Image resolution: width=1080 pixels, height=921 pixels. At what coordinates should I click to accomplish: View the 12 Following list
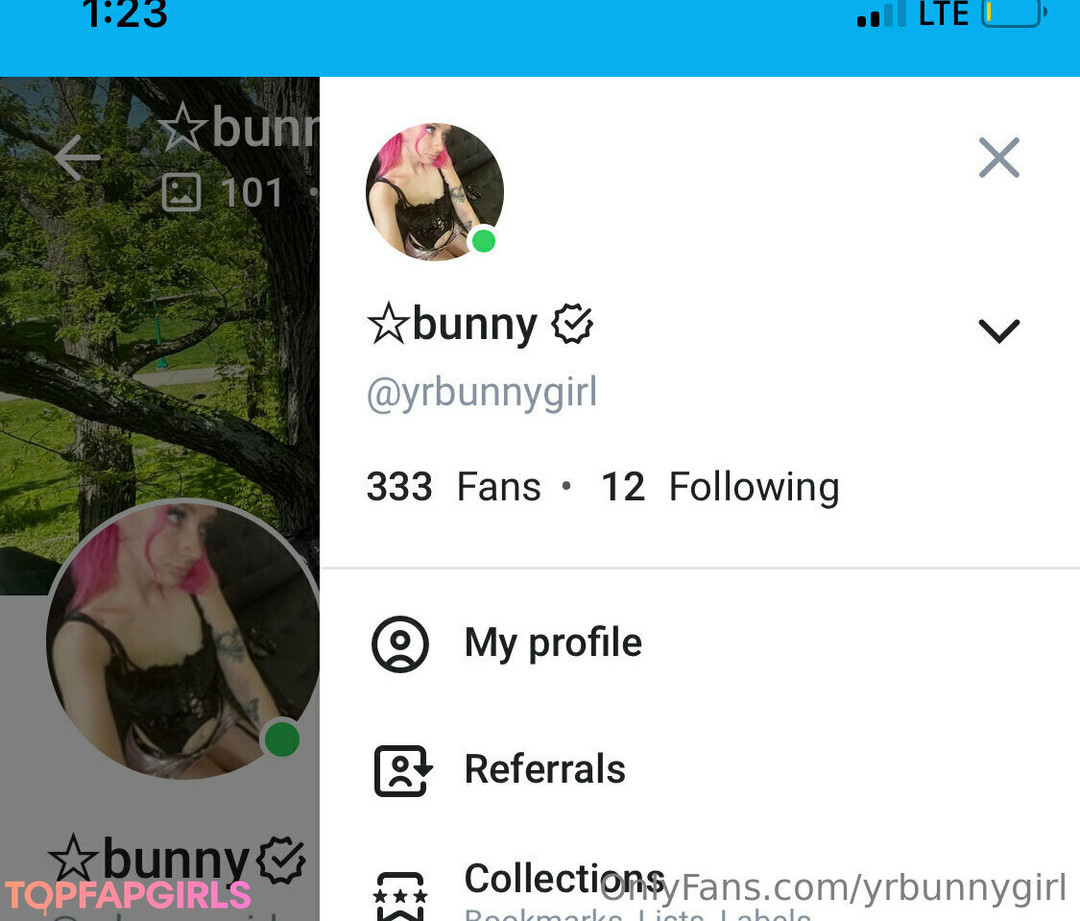pyautogui.click(x=720, y=487)
